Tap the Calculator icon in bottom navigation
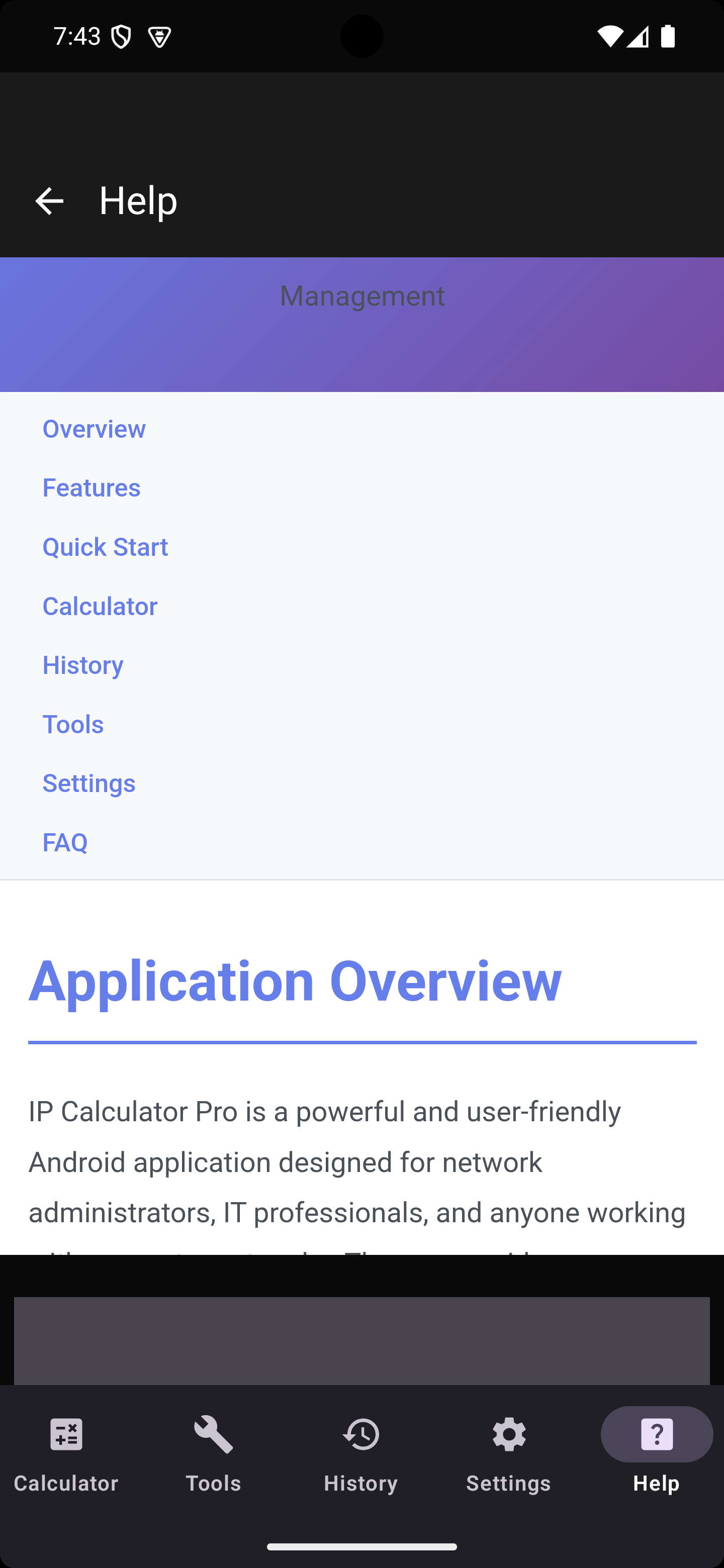This screenshot has height=1568, width=724. click(65, 1435)
